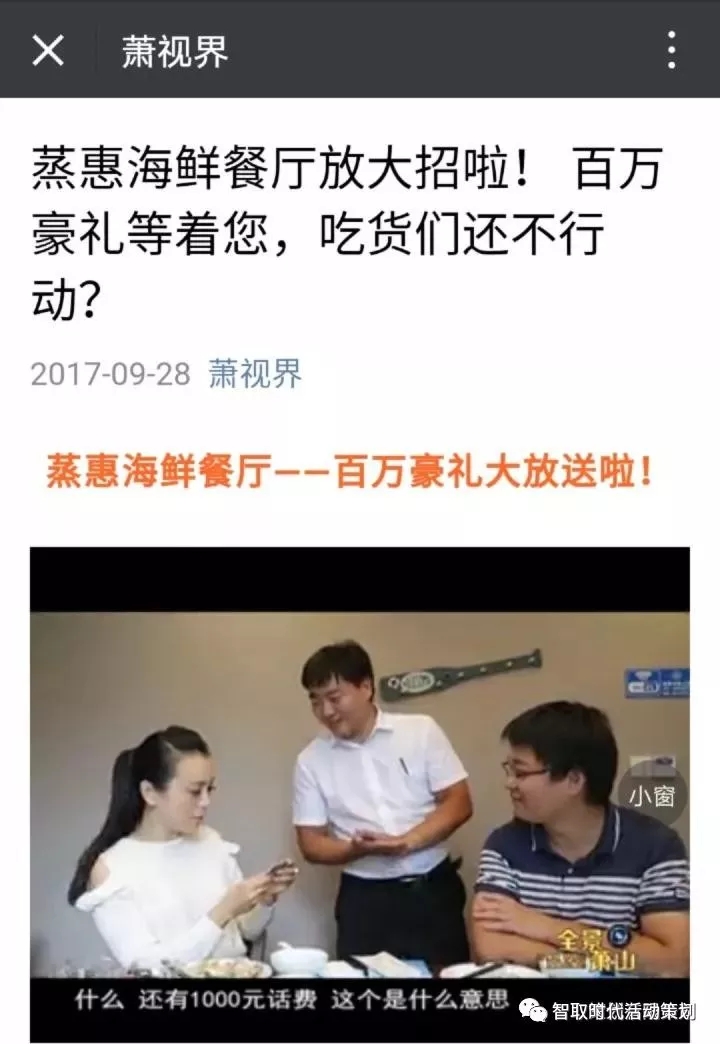Open the 萧视界 account link beside the date
Image resolution: width=720 pixels, height=1044 pixels.
[x=254, y=374]
